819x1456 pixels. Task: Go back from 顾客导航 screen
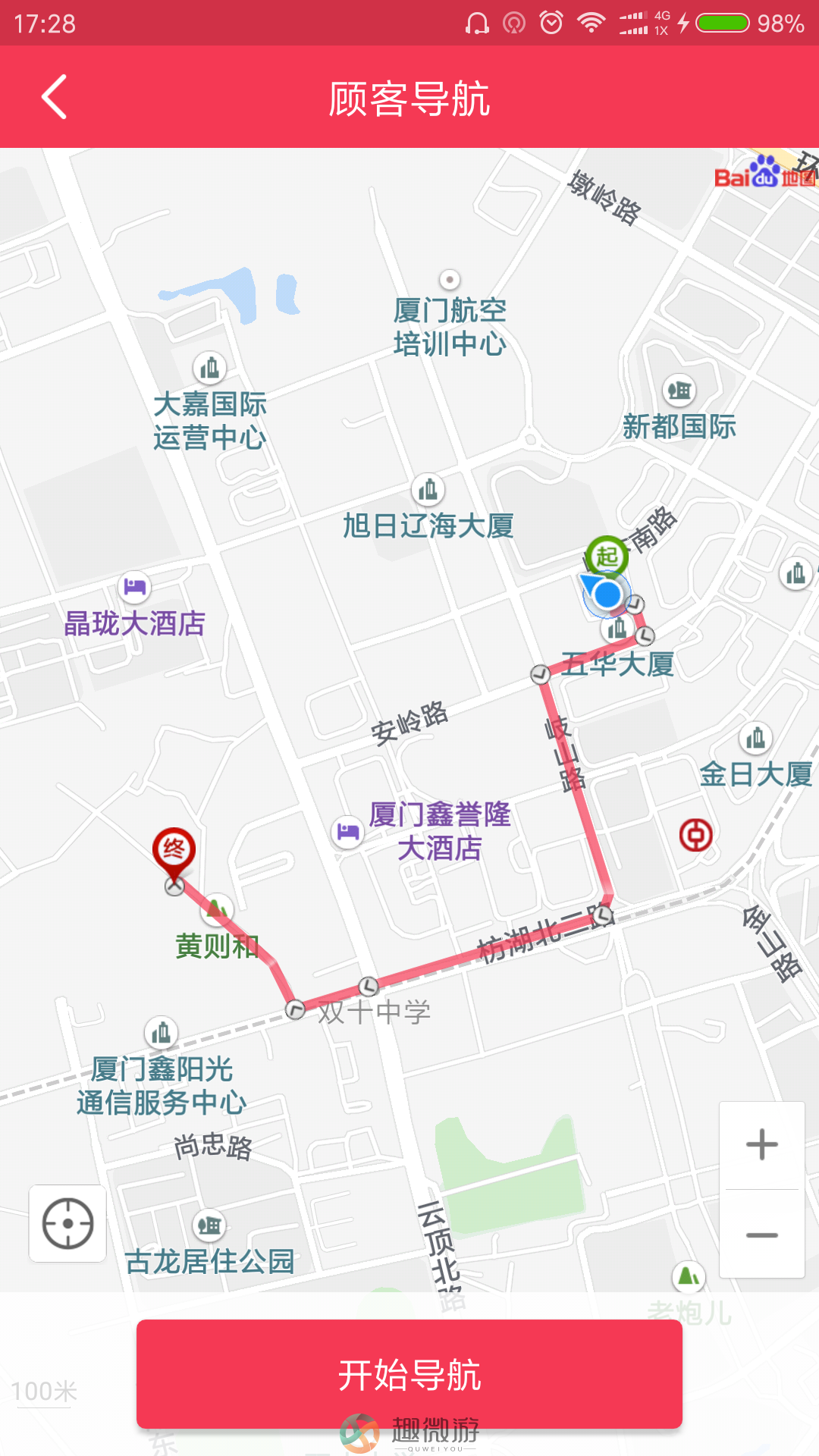(x=55, y=97)
